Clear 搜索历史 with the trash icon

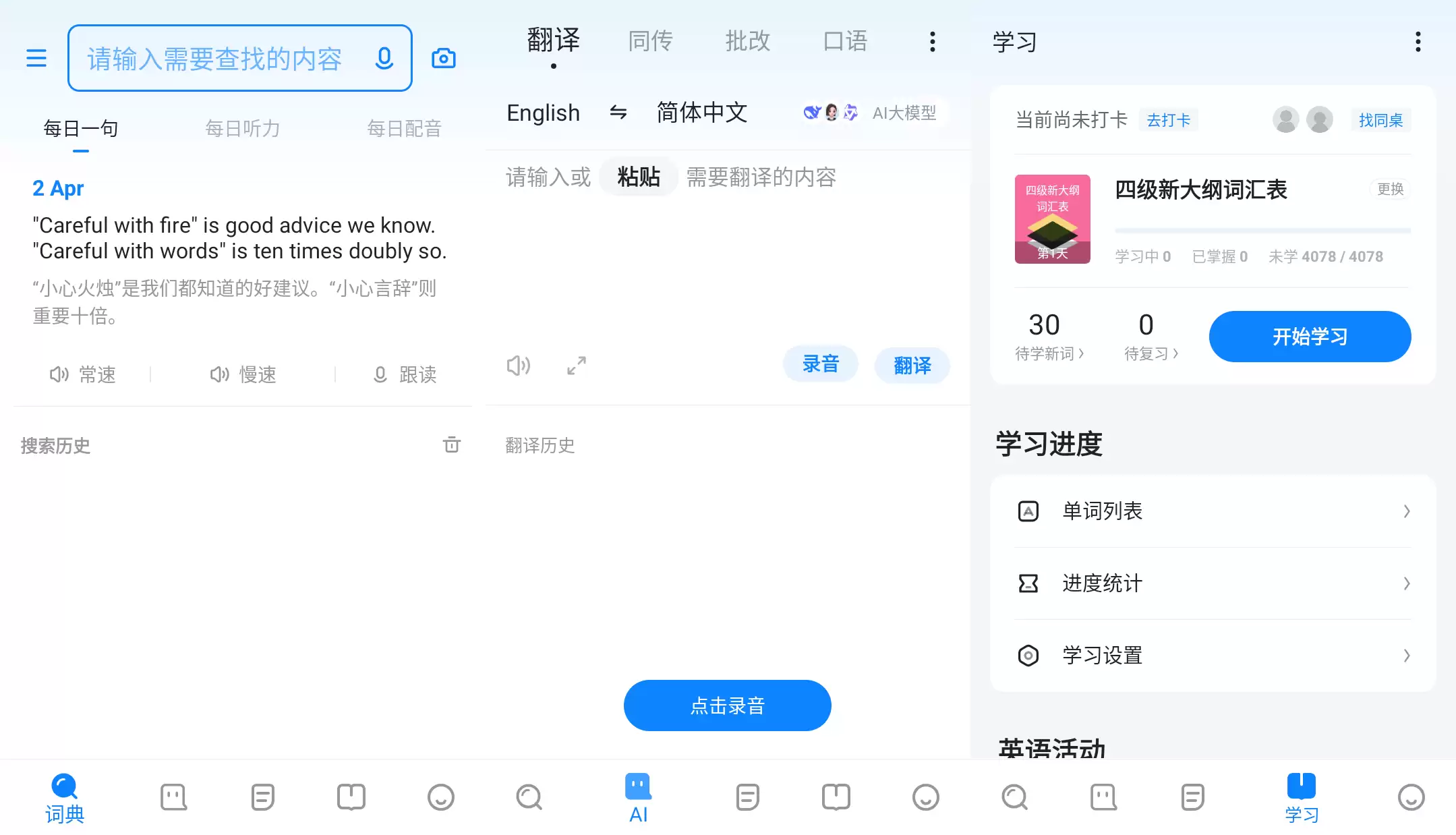tap(451, 444)
